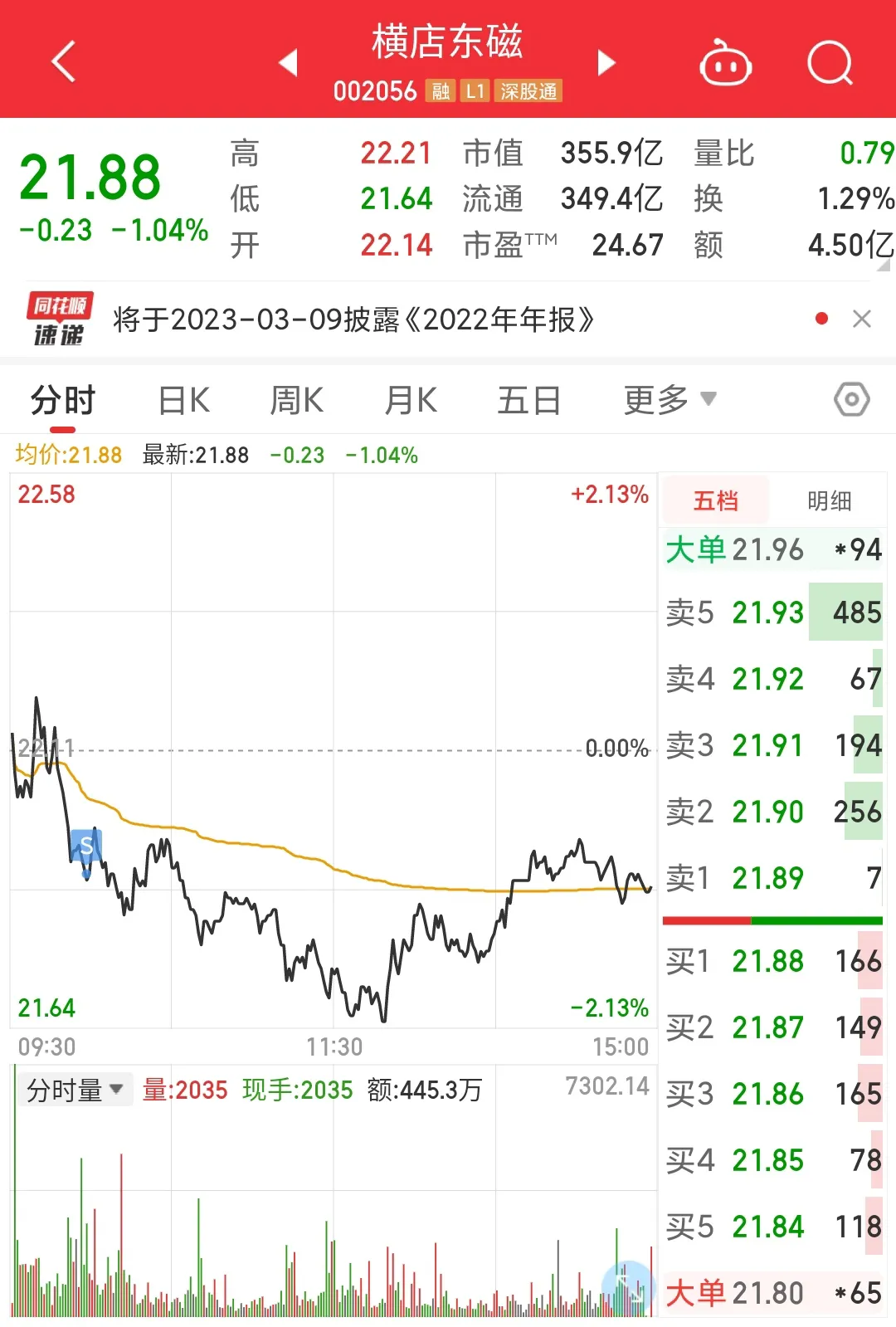Dismiss the 同花顺速递 notice banner

862,319
